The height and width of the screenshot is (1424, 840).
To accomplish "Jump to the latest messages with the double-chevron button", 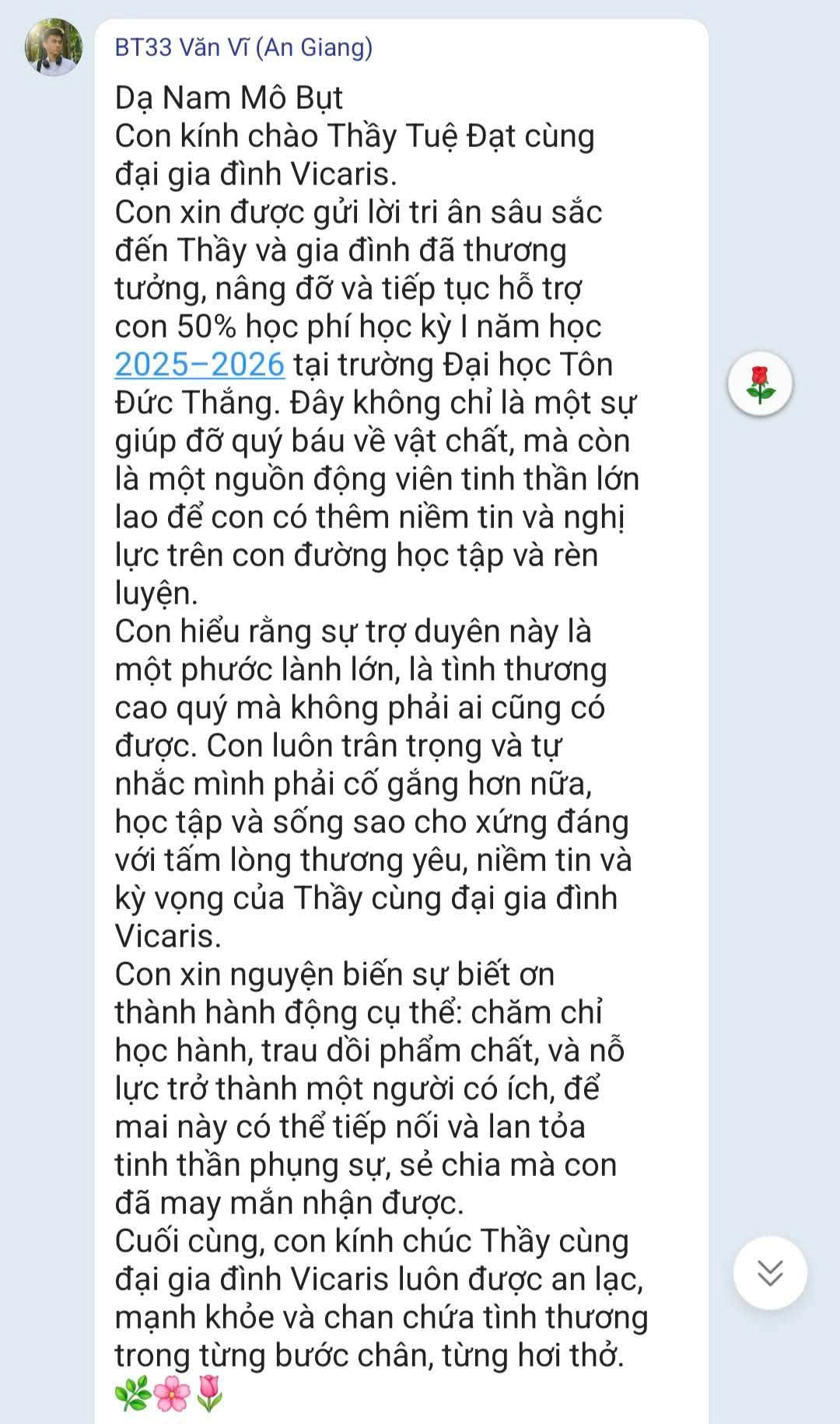I will (x=769, y=1273).
